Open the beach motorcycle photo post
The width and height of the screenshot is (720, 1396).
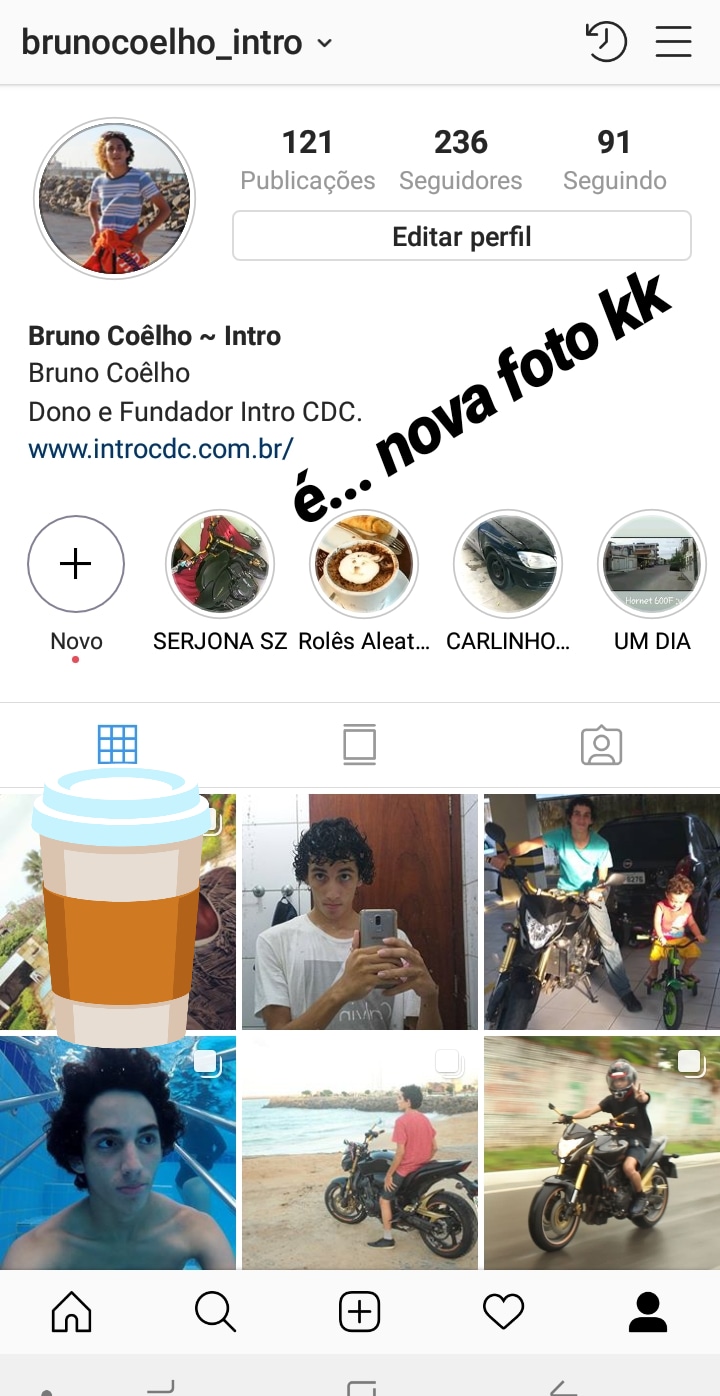pos(360,1153)
